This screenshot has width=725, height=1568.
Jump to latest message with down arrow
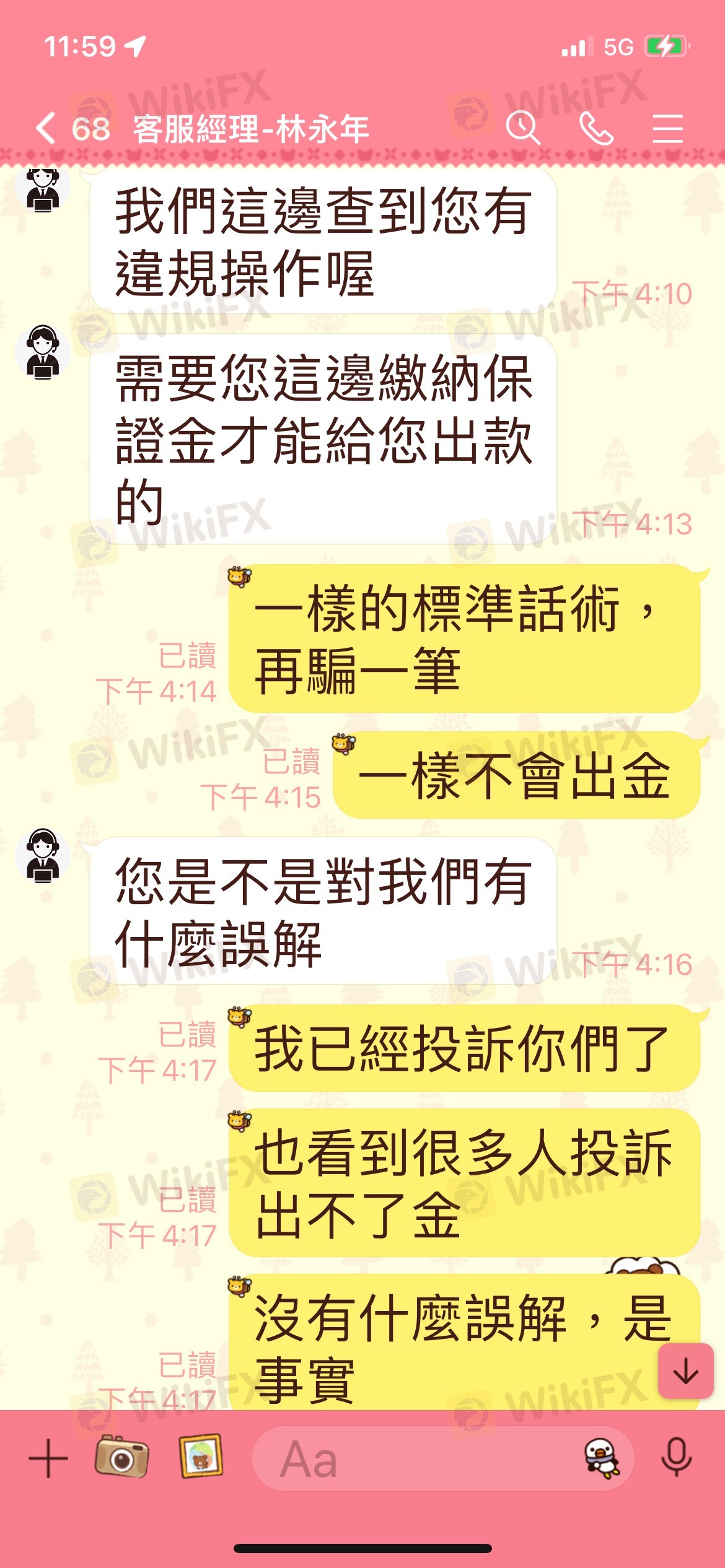click(x=685, y=1371)
